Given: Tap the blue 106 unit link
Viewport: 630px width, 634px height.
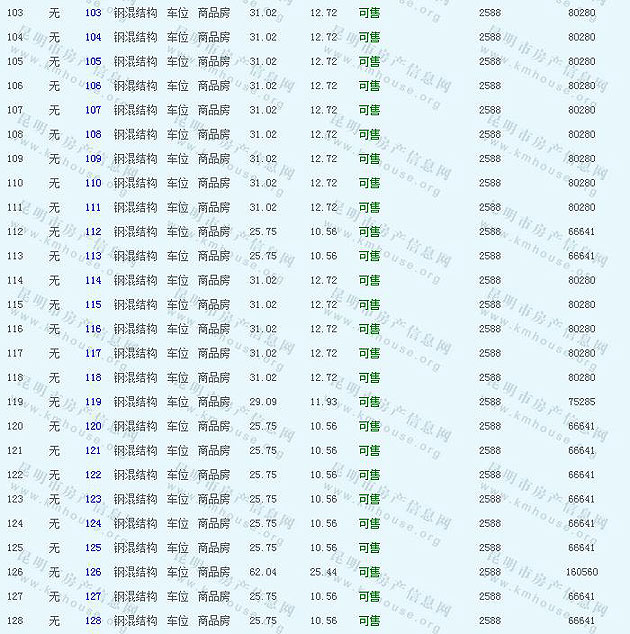Looking at the screenshot, I should point(93,86).
